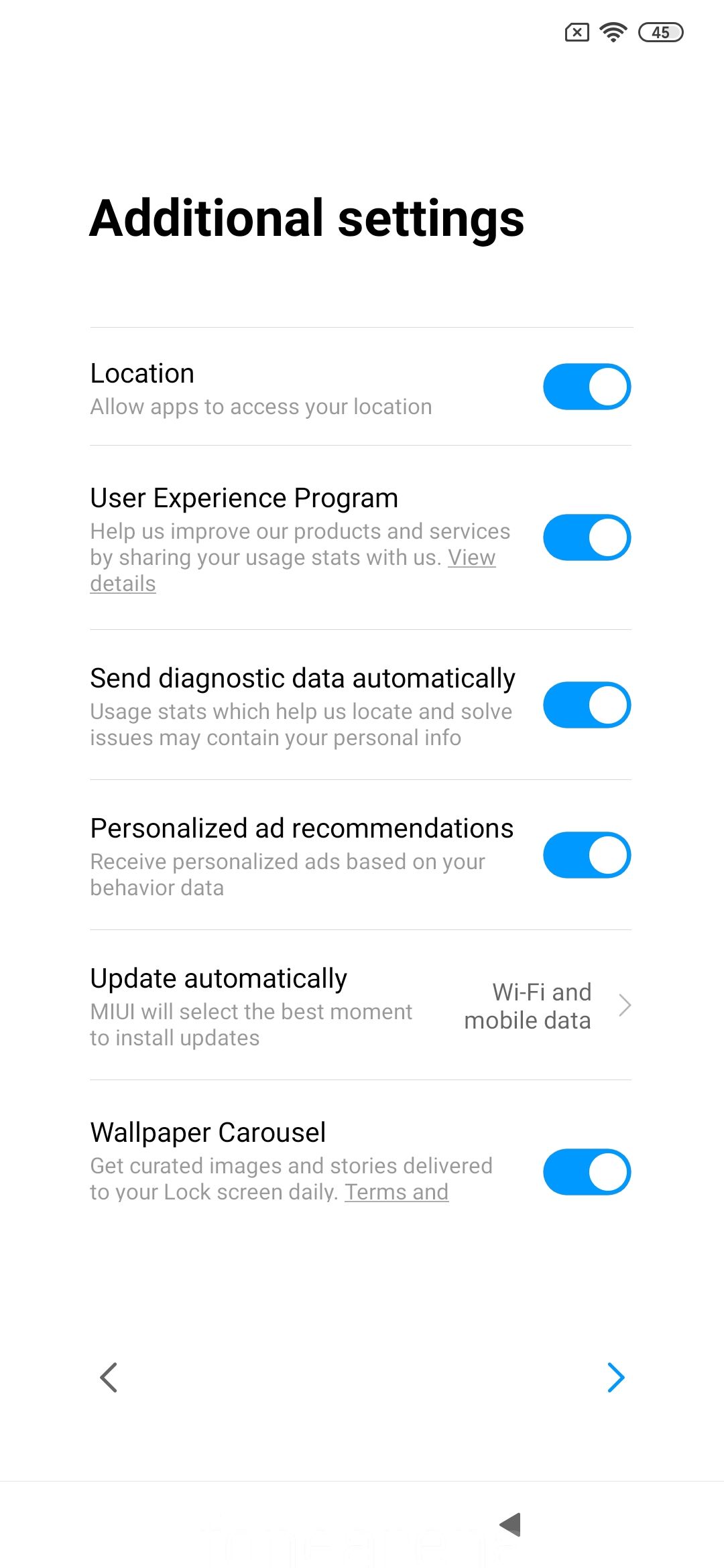Switch off Personalized ad recommendations
Viewport: 724px width, 1568px height.
[x=587, y=855]
